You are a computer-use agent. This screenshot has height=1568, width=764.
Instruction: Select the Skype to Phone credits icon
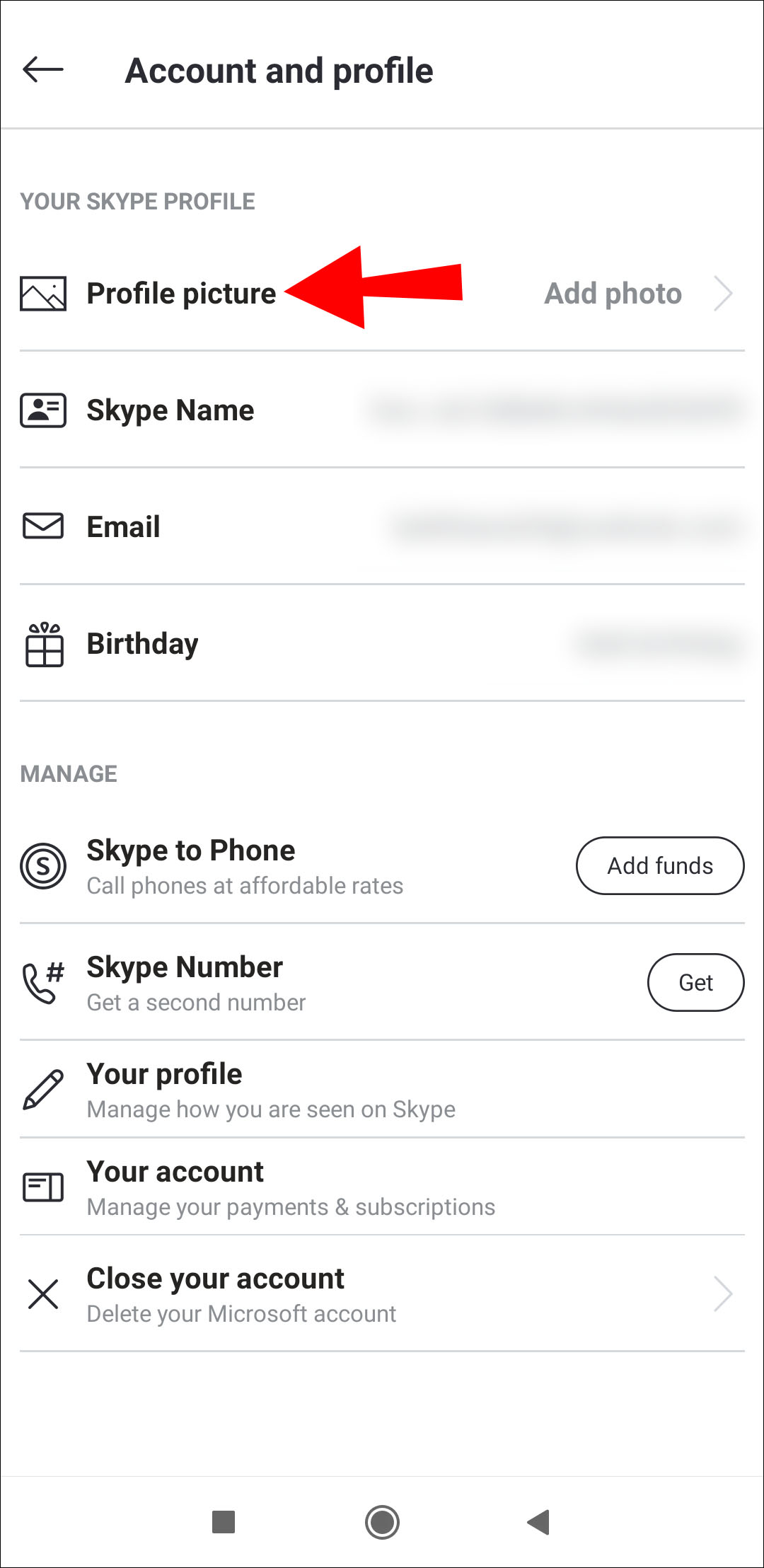click(x=41, y=865)
